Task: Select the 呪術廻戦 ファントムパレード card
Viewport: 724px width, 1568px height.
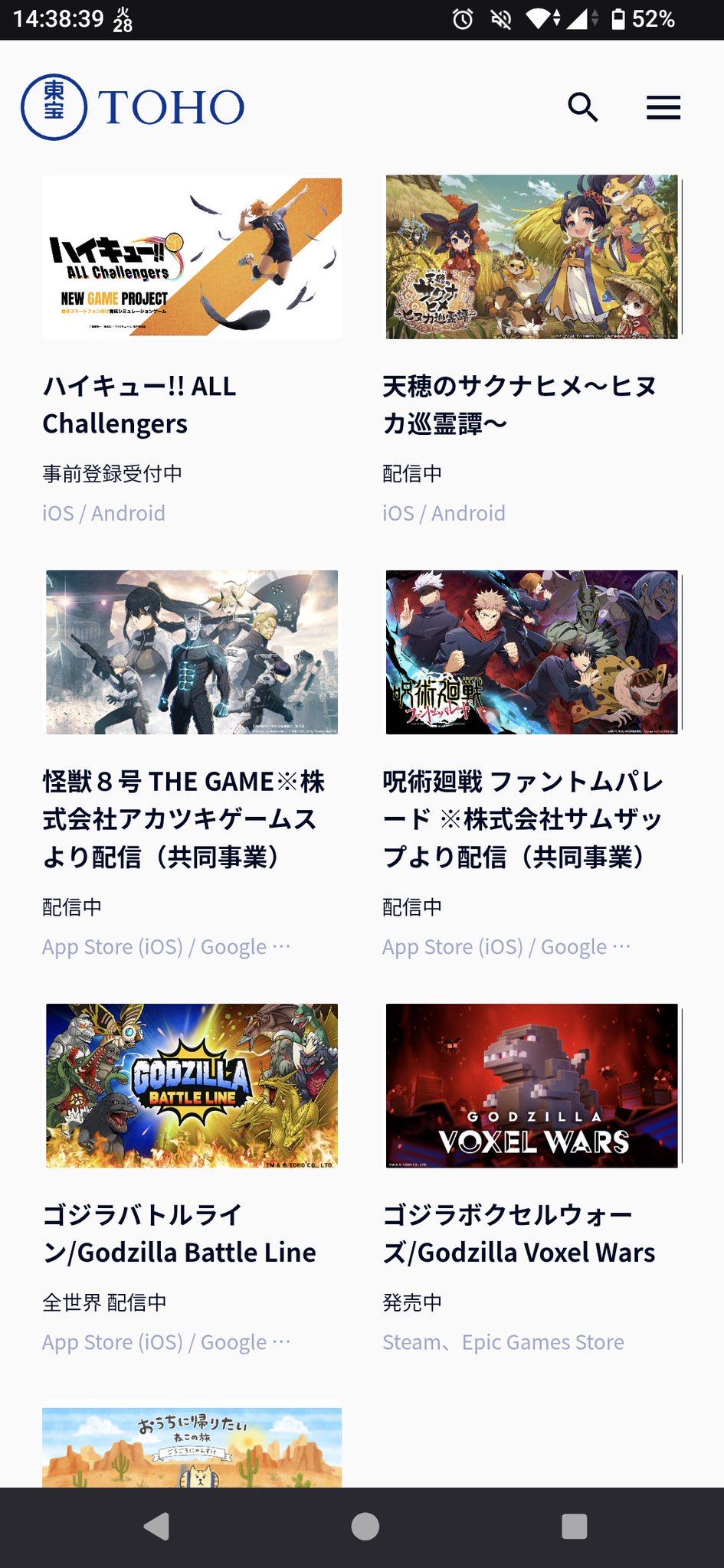Action: [x=532, y=652]
